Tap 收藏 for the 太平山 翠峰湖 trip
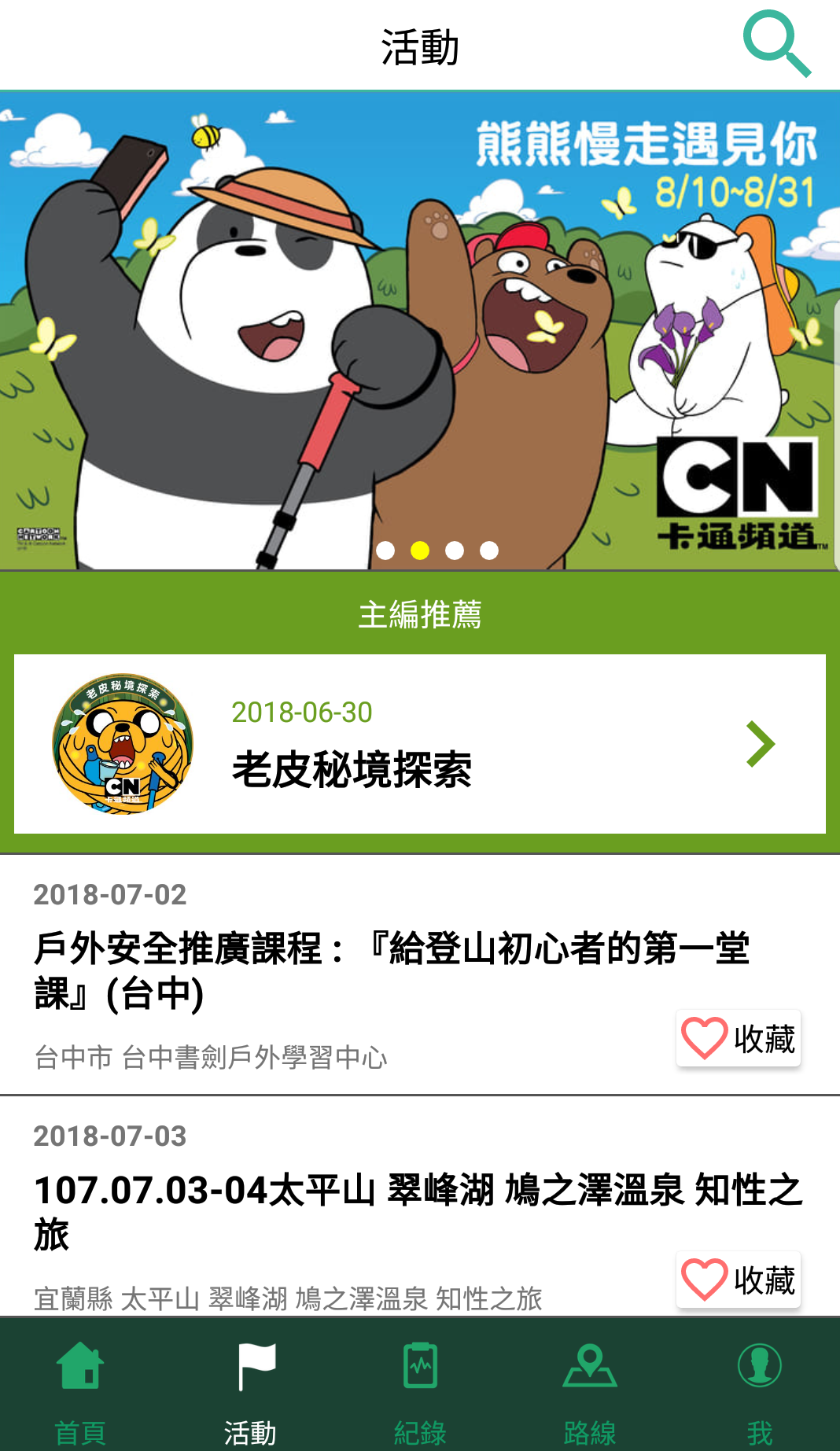This screenshot has height=1451, width=840. 739,1280
